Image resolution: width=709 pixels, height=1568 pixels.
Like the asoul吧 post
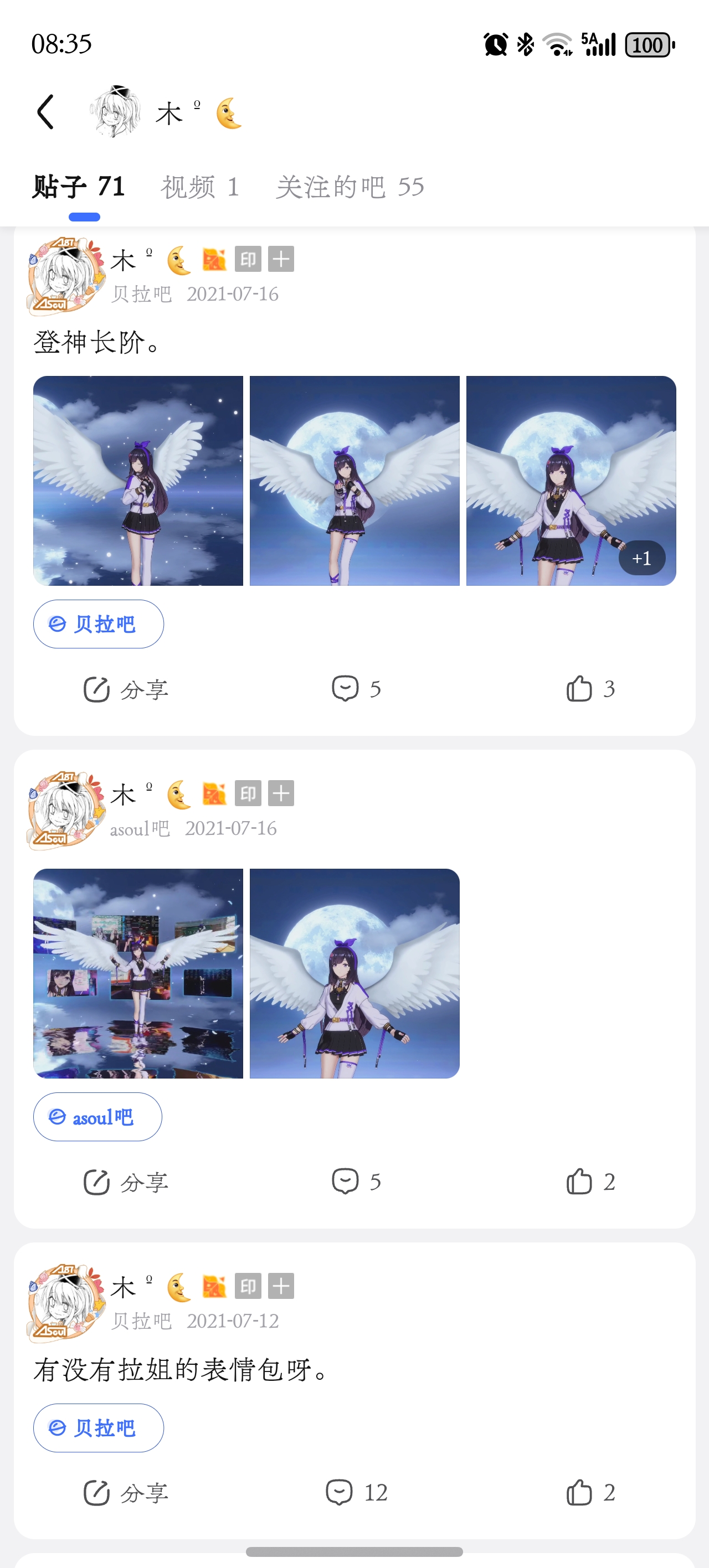pos(590,1182)
